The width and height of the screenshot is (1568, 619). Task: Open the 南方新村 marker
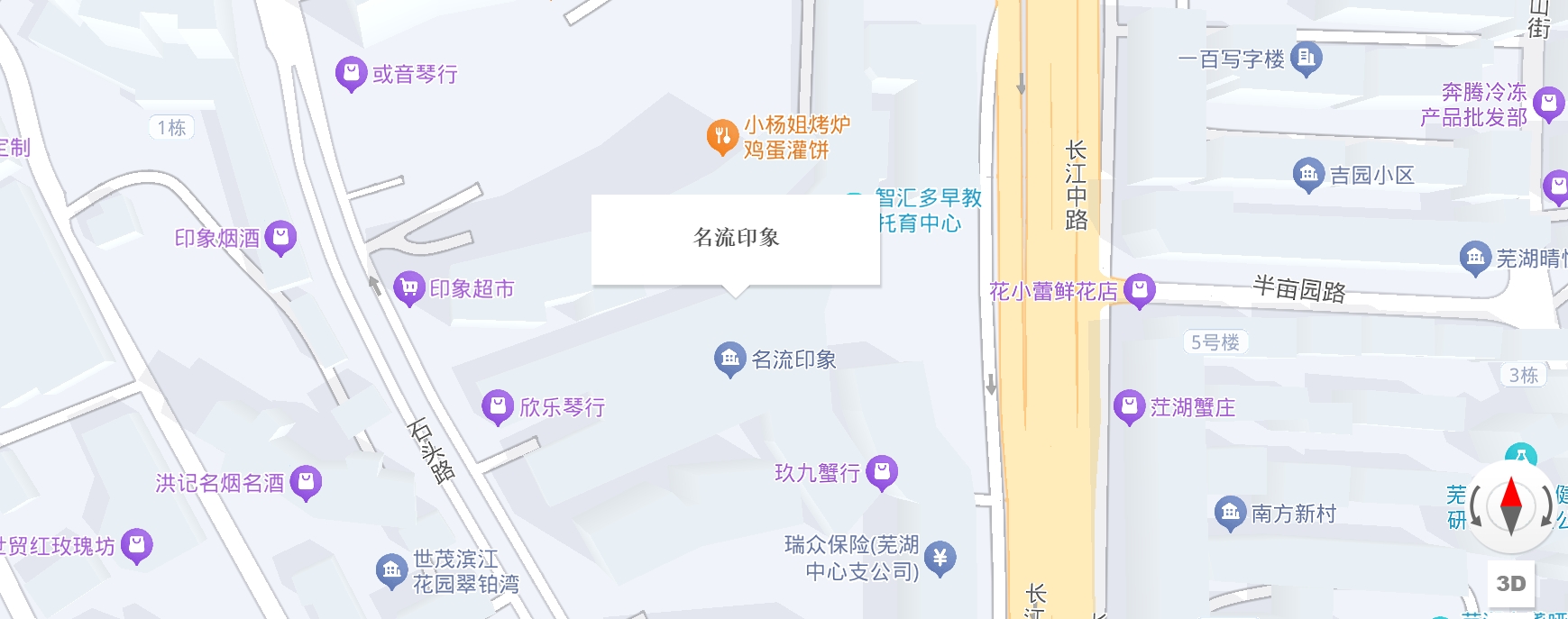(x=1230, y=513)
